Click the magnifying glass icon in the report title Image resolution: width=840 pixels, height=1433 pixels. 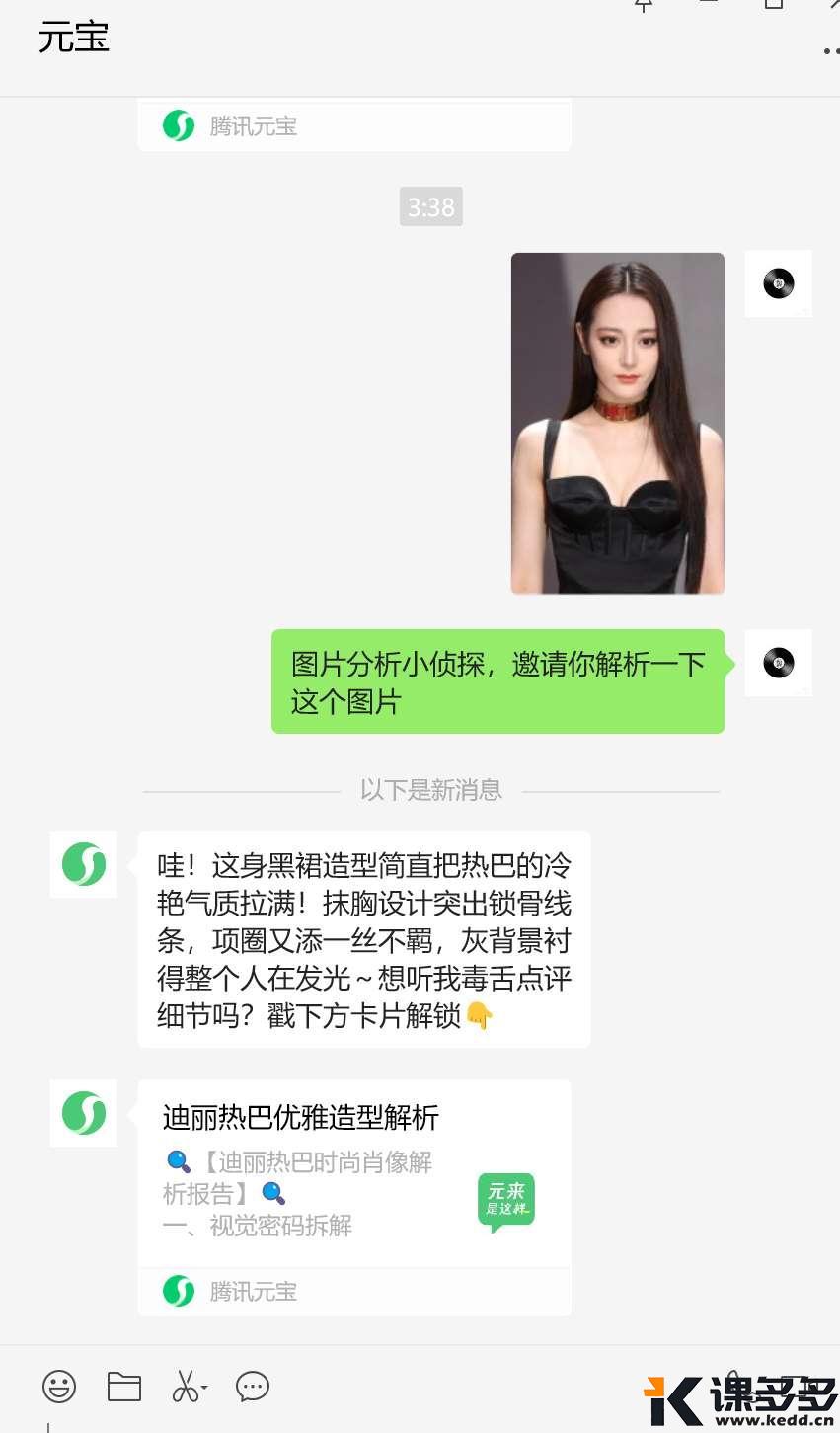point(178,1162)
